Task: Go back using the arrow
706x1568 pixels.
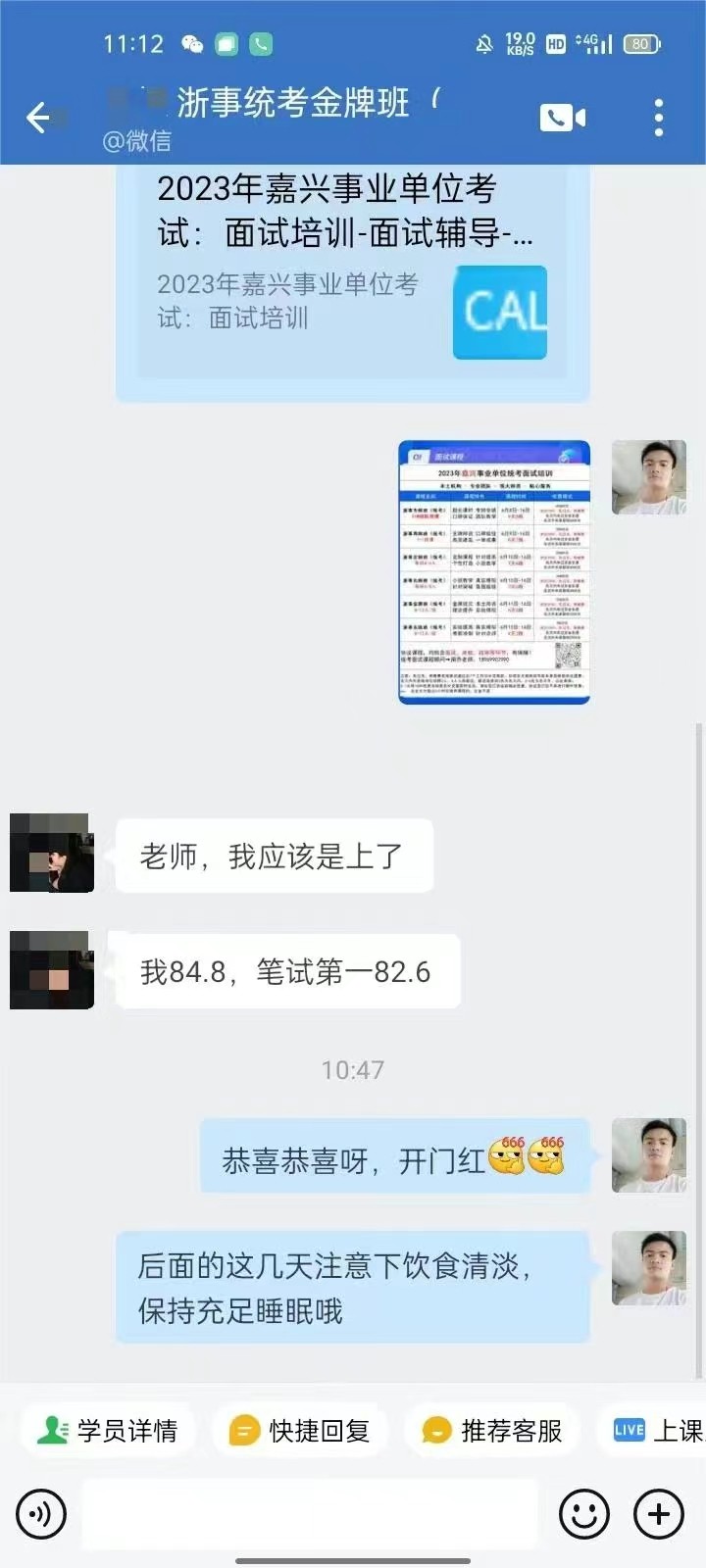Action: pyautogui.click(x=37, y=118)
